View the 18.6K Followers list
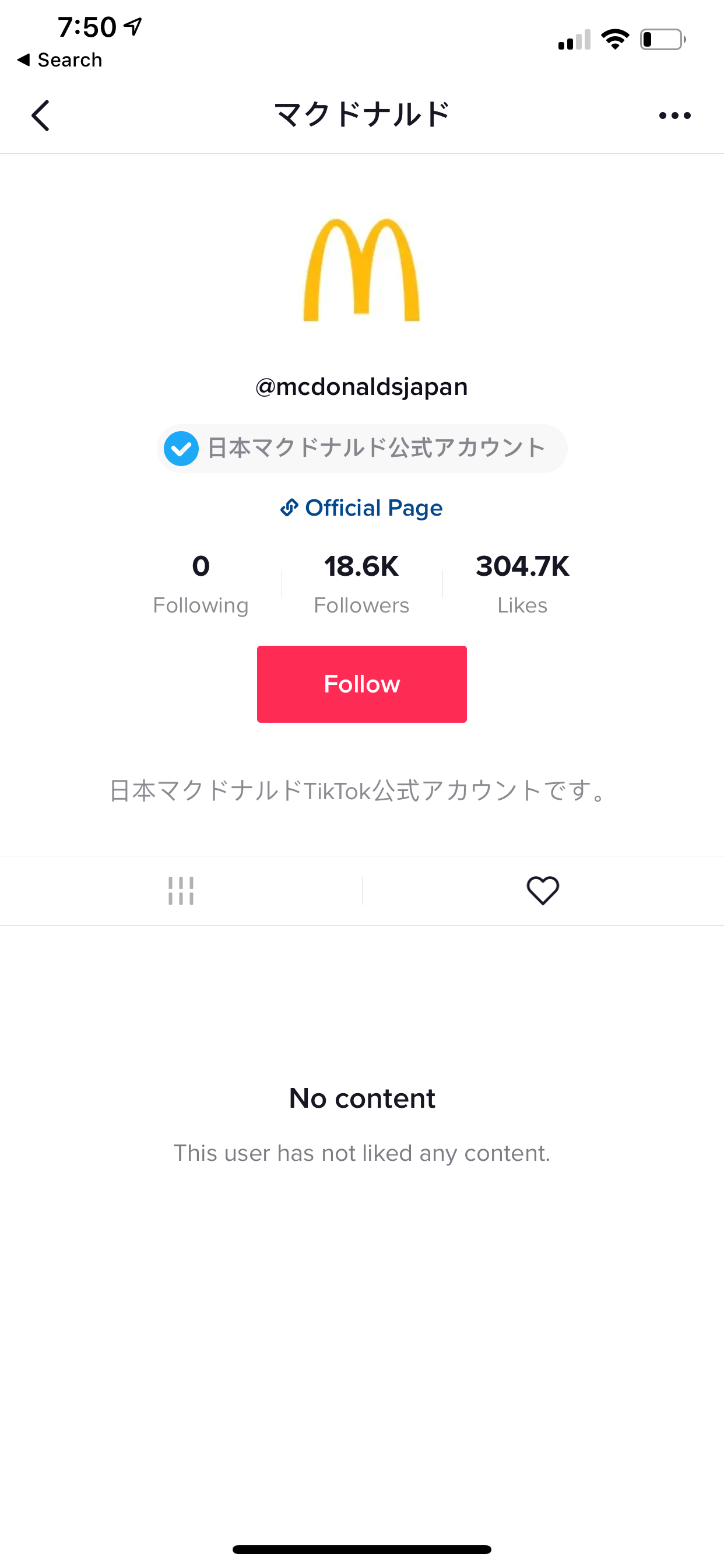 (361, 583)
